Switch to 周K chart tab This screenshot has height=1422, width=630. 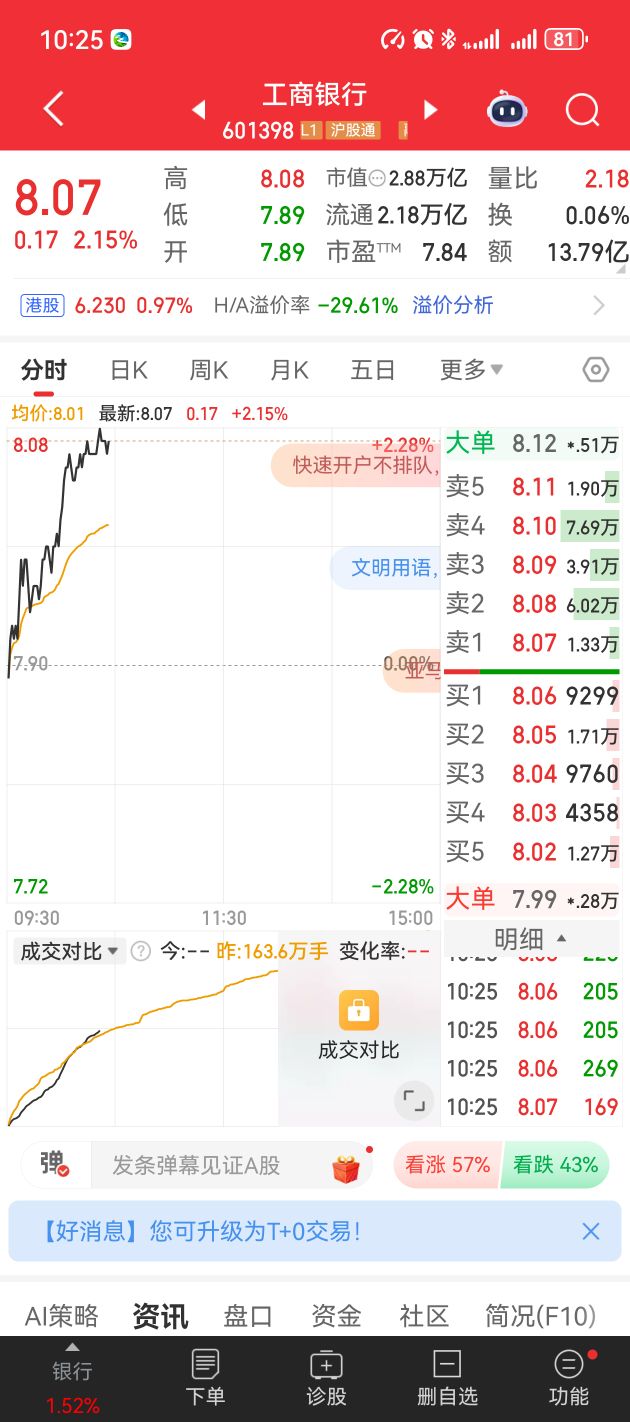209,371
